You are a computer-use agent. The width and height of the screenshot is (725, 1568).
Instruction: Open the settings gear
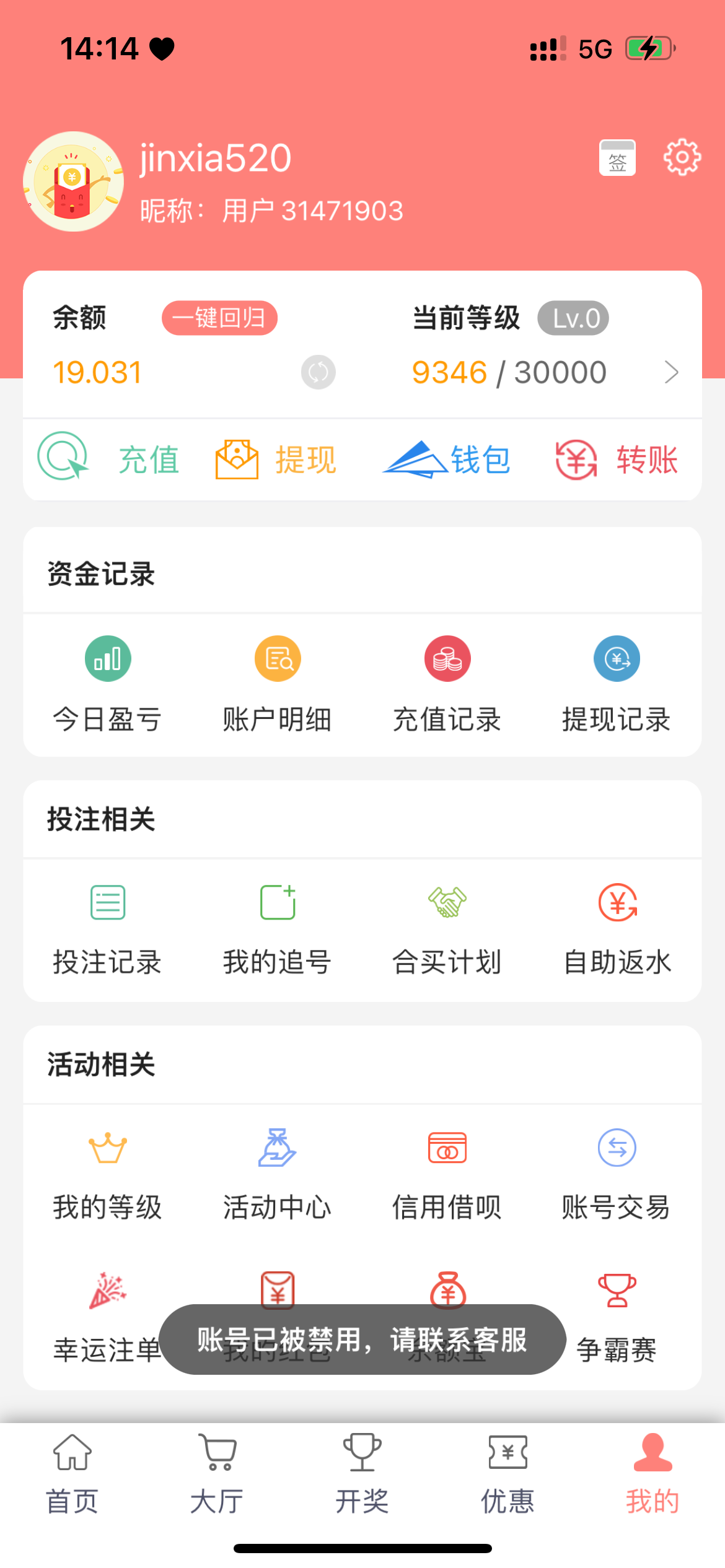pyautogui.click(x=682, y=157)
